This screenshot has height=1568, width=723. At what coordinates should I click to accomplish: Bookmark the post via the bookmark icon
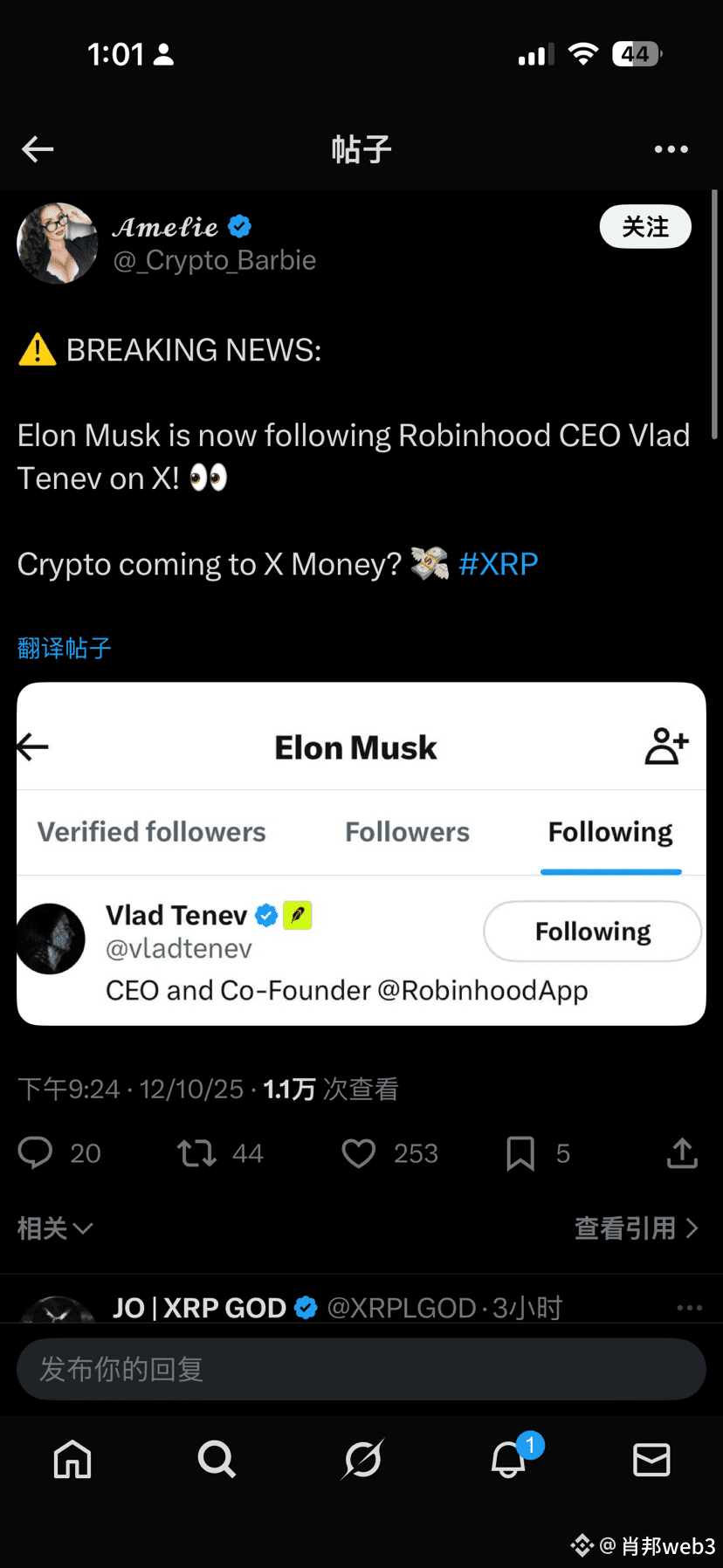520,1153
